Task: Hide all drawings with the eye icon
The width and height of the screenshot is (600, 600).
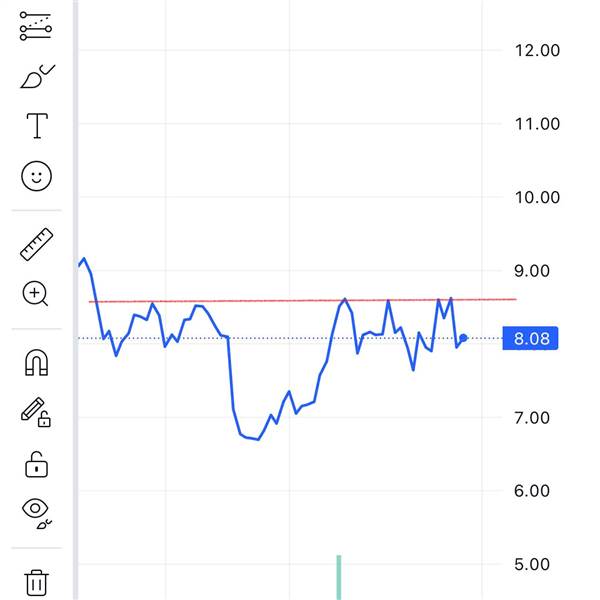Action: tap(36, 513)
